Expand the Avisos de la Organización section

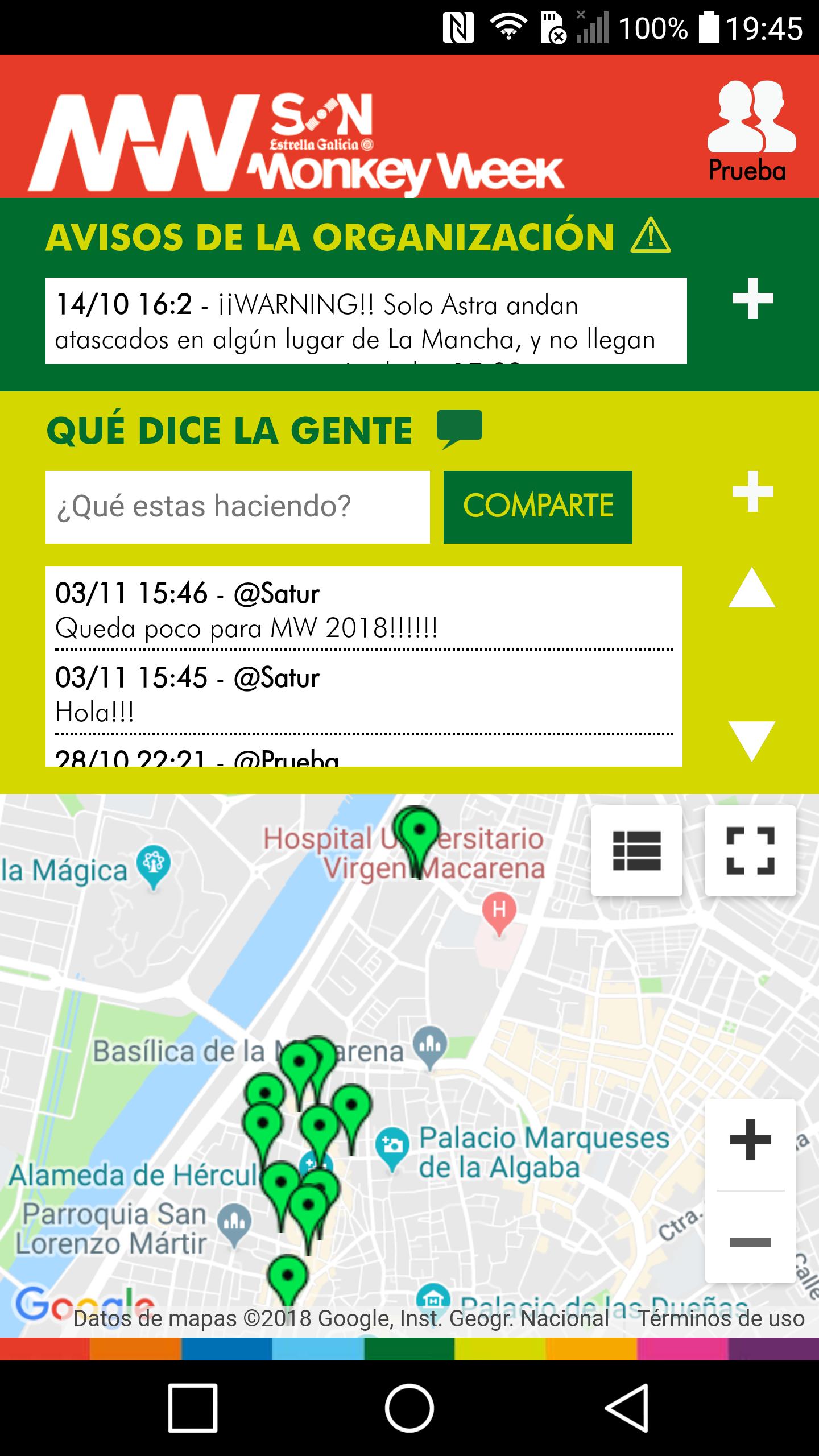752,299
